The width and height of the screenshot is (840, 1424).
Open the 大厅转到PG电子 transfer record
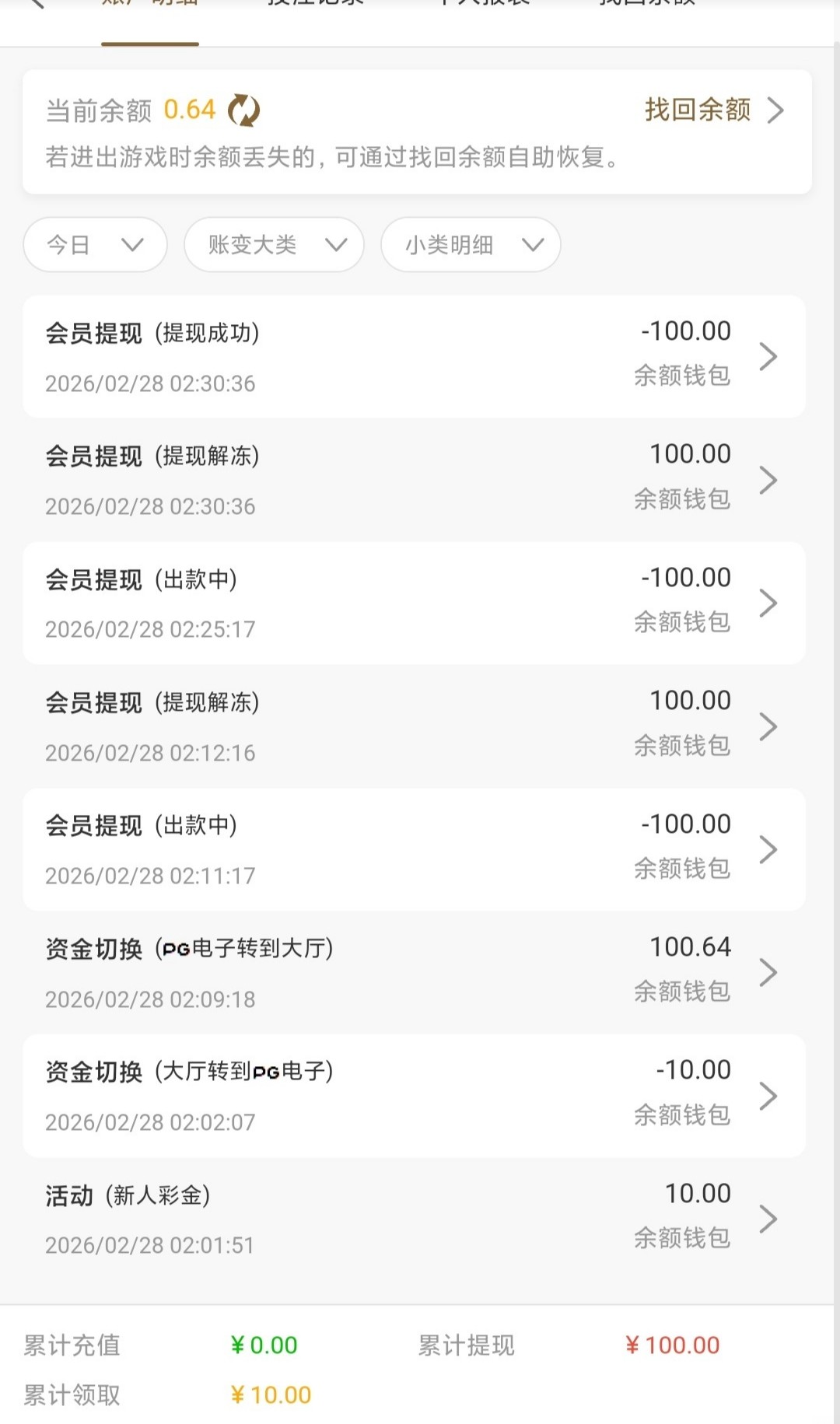414,1096
